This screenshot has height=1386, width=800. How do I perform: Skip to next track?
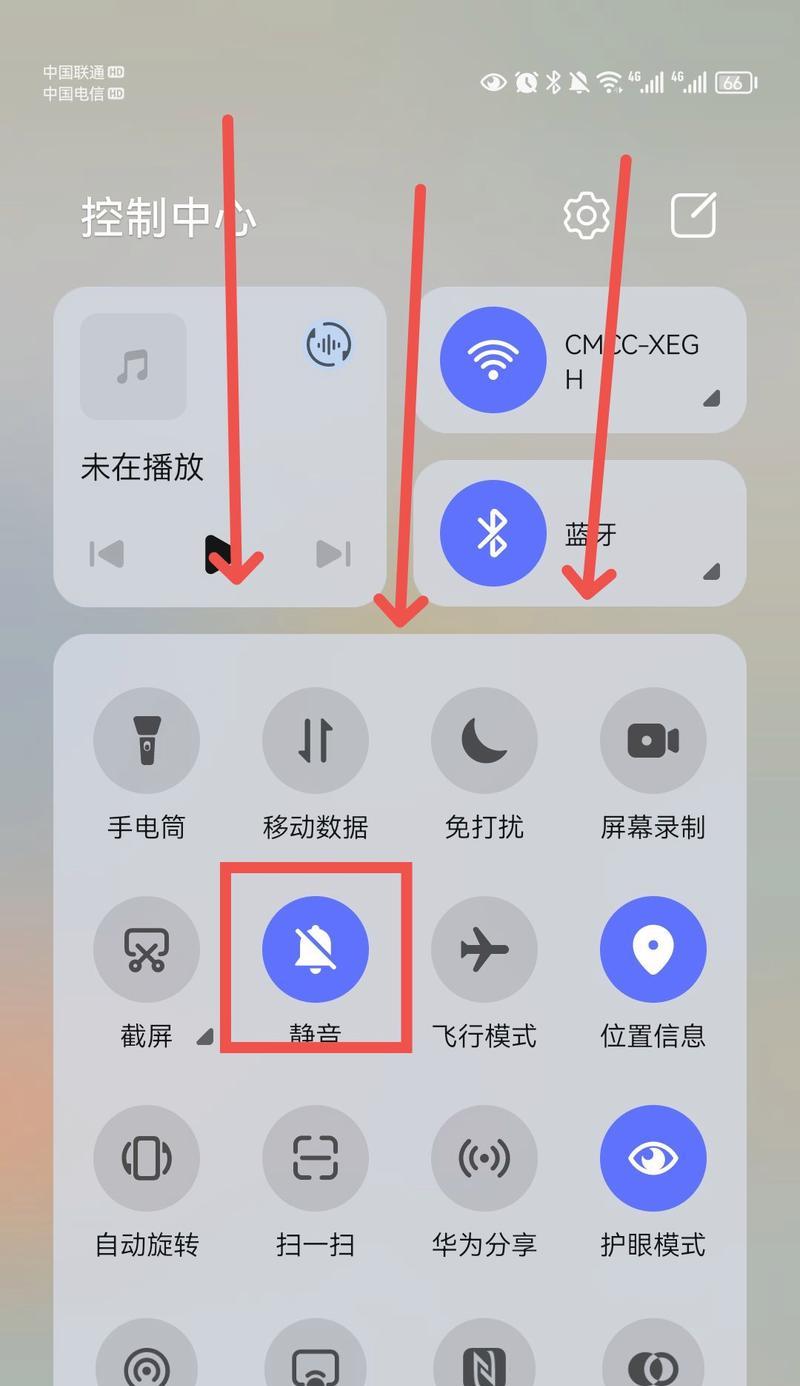click(333, 553)
